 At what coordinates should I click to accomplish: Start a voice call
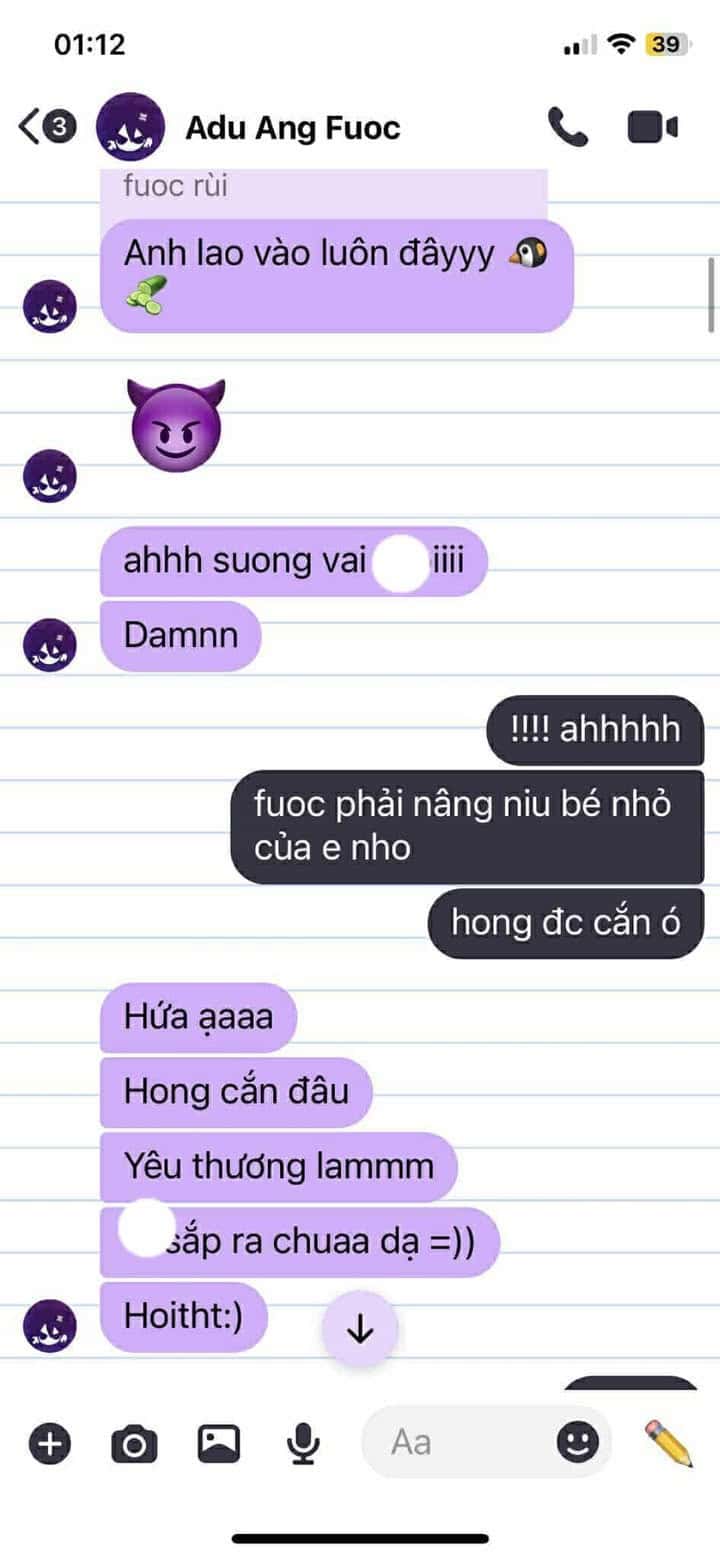[x=568, y=128]
